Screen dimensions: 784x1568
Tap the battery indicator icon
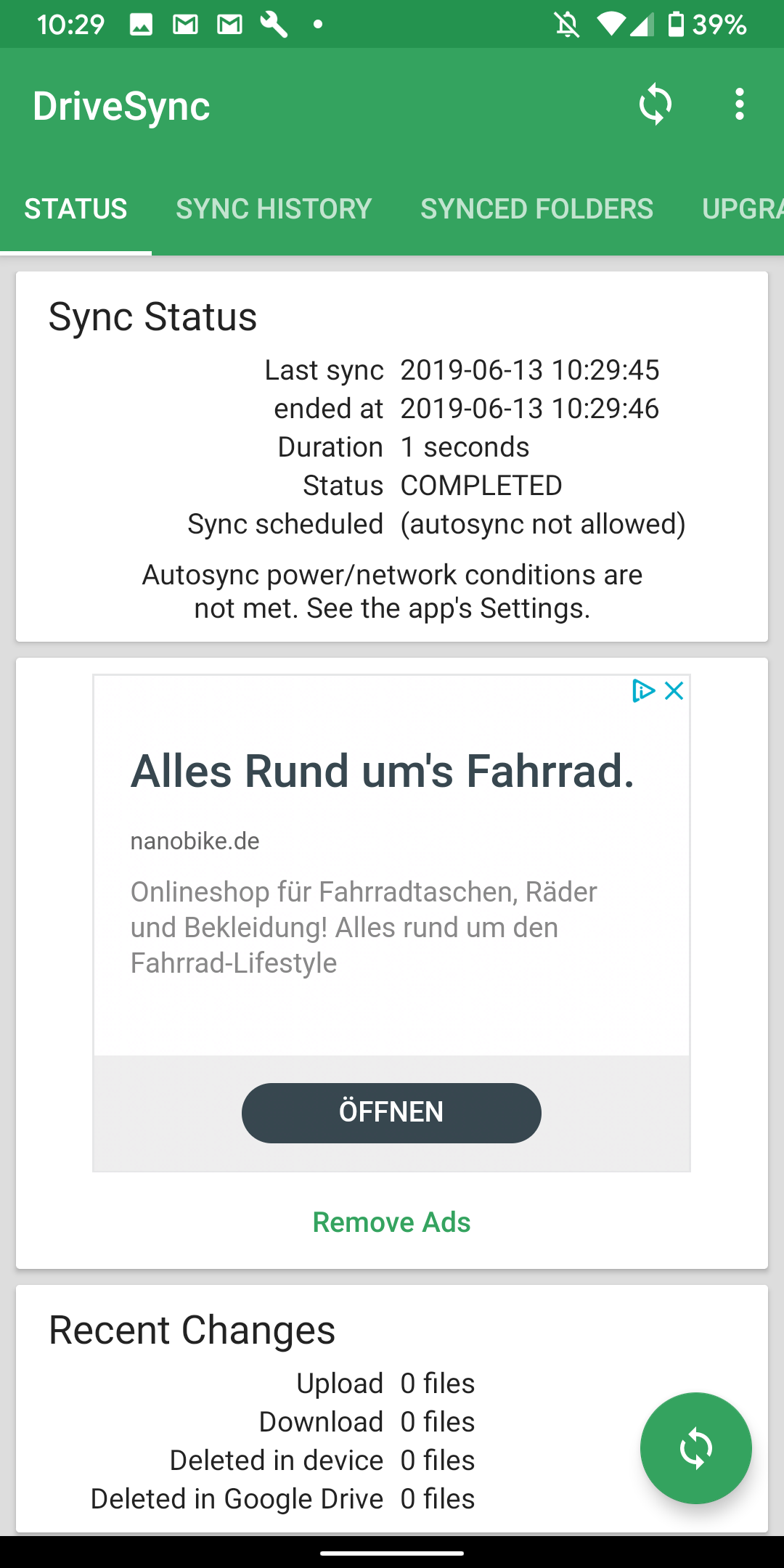point(677,25)
